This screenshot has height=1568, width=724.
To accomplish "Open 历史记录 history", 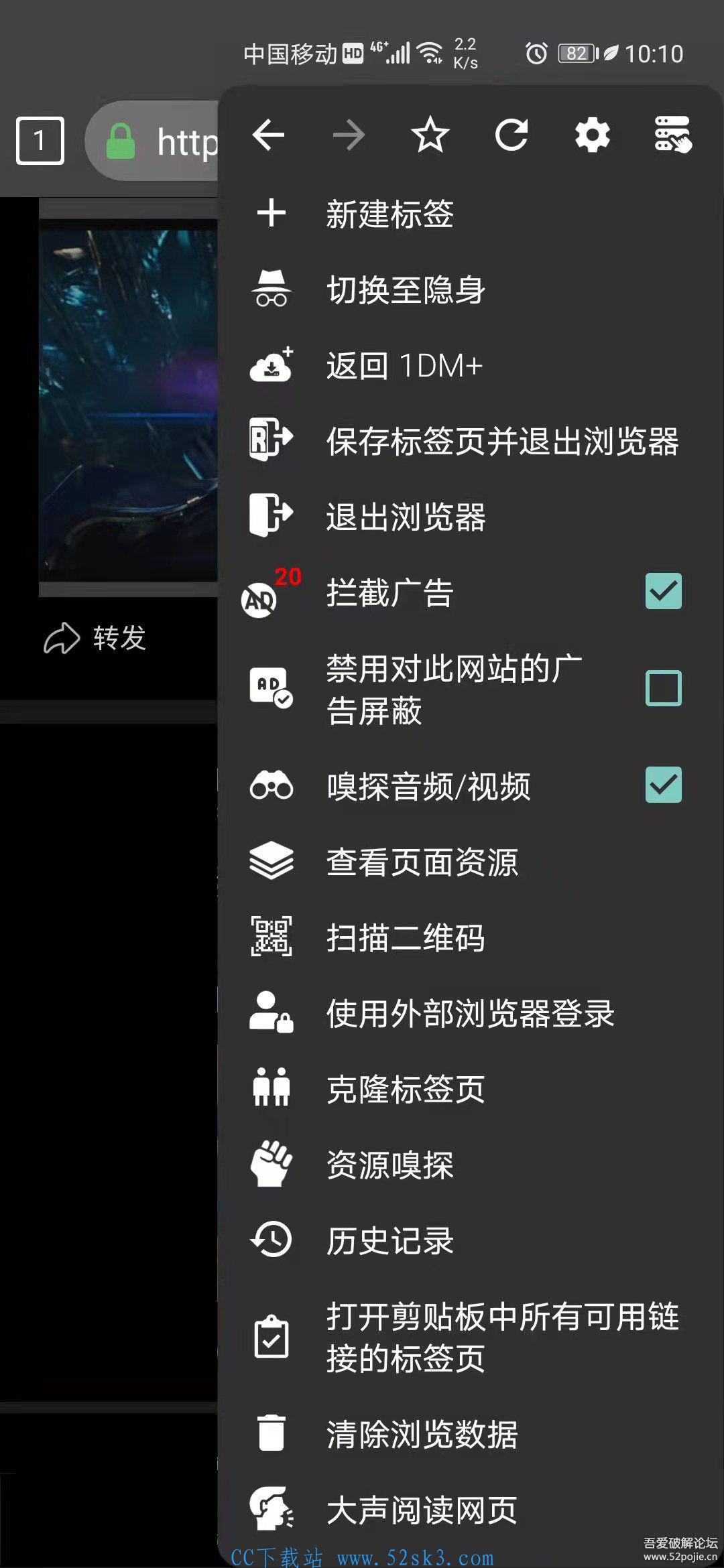I will [x=469, y=1240].
